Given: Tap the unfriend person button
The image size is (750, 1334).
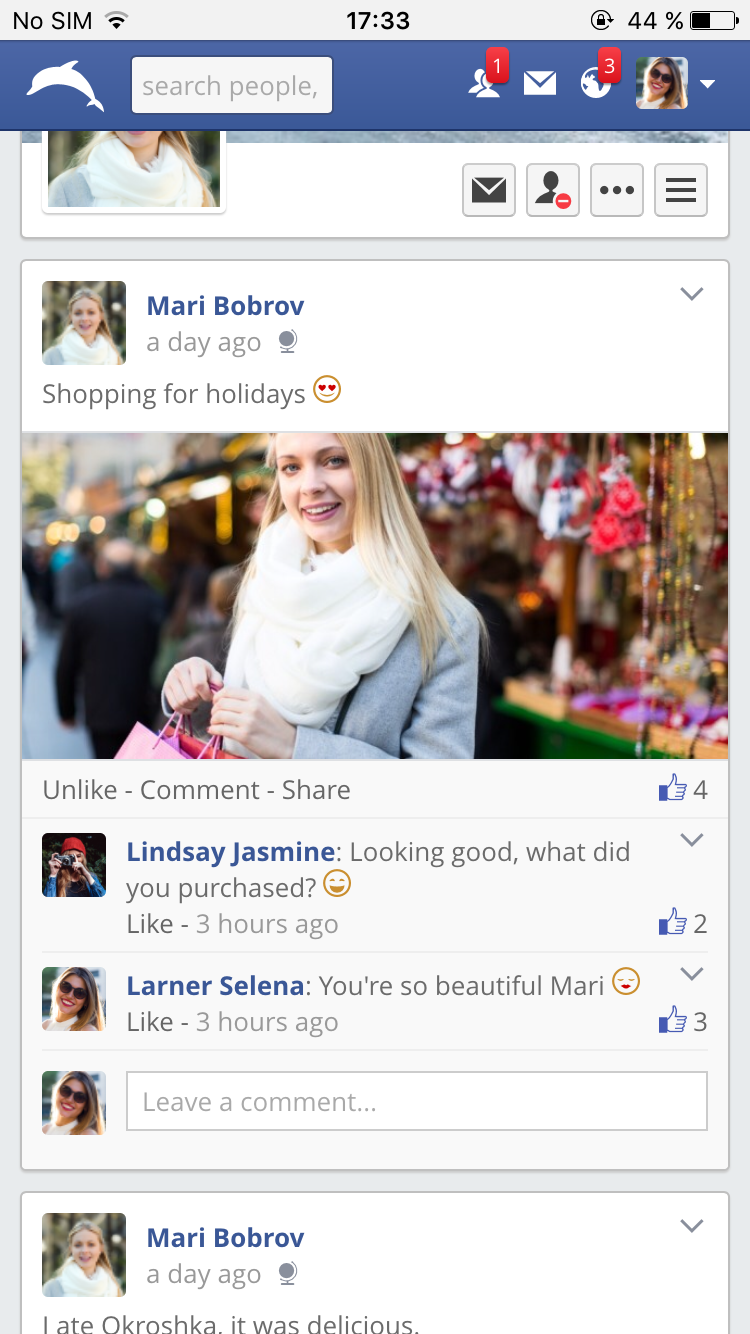Looking at the screenshot, I should (x=553, y=190).
